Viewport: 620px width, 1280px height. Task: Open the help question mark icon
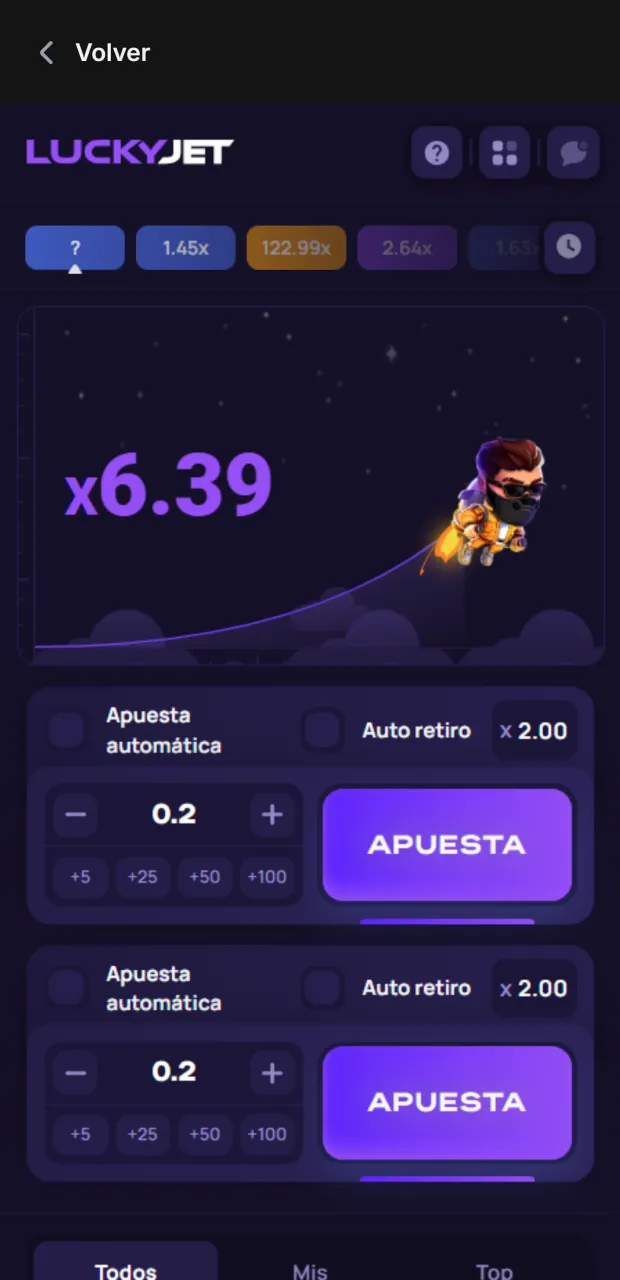(x=436, y=153)
